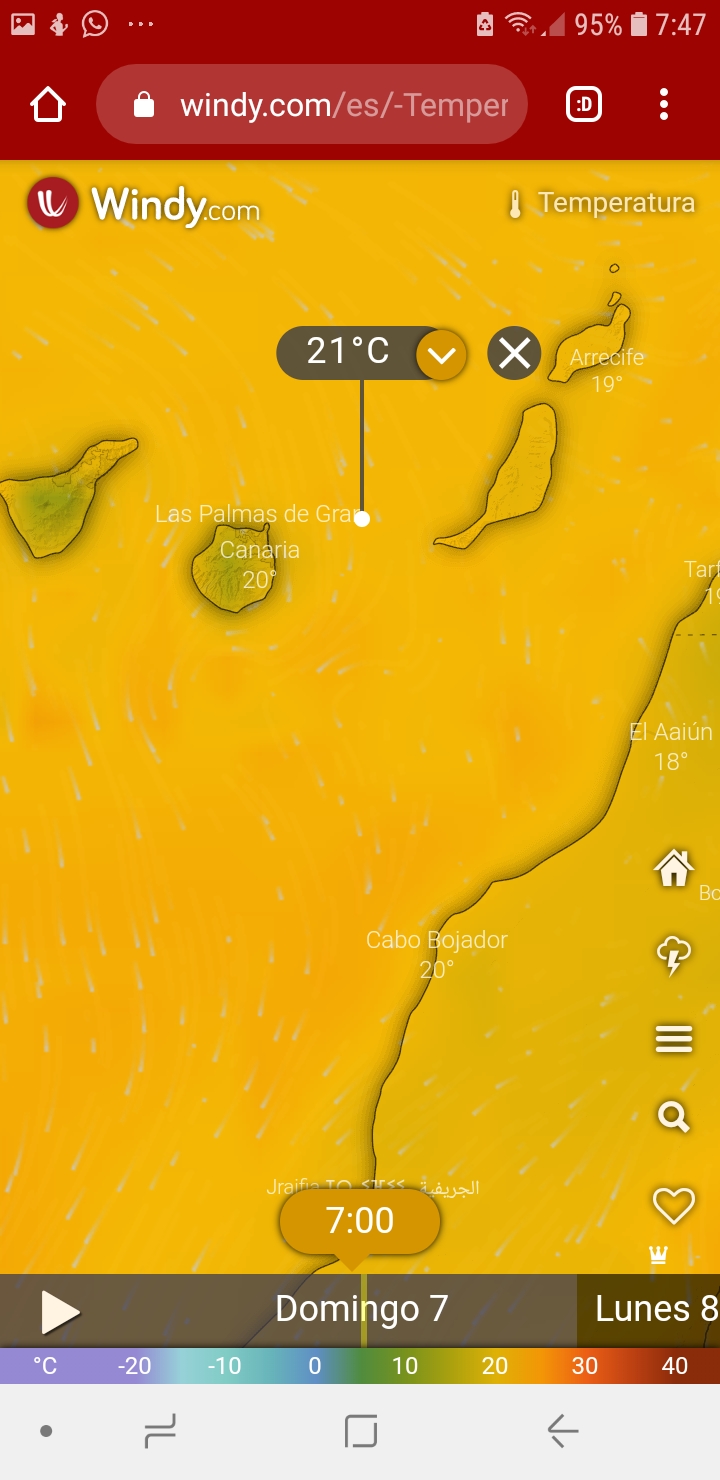
Task: Open the browser overflow menu
Action: click(664, 105)
